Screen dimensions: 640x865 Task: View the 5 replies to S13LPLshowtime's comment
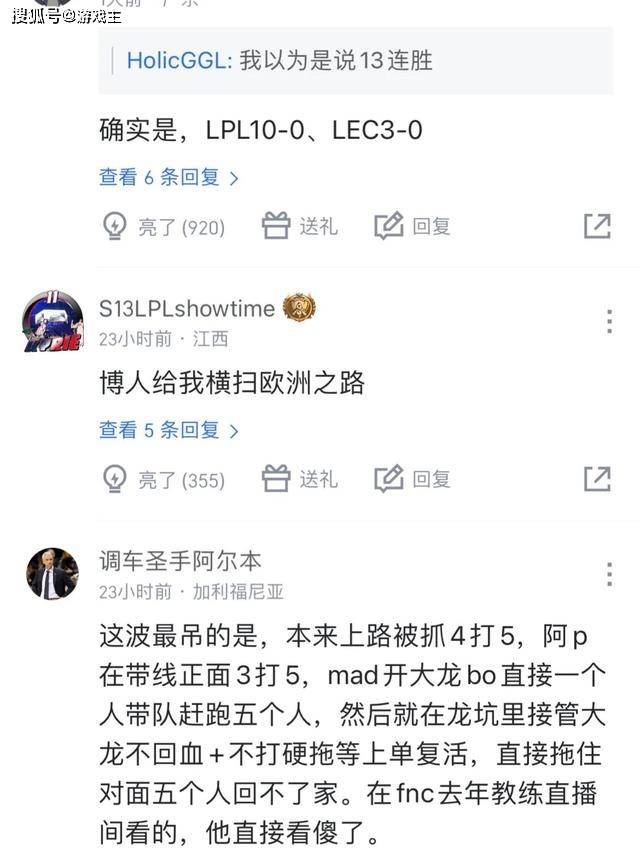point(168,431)
